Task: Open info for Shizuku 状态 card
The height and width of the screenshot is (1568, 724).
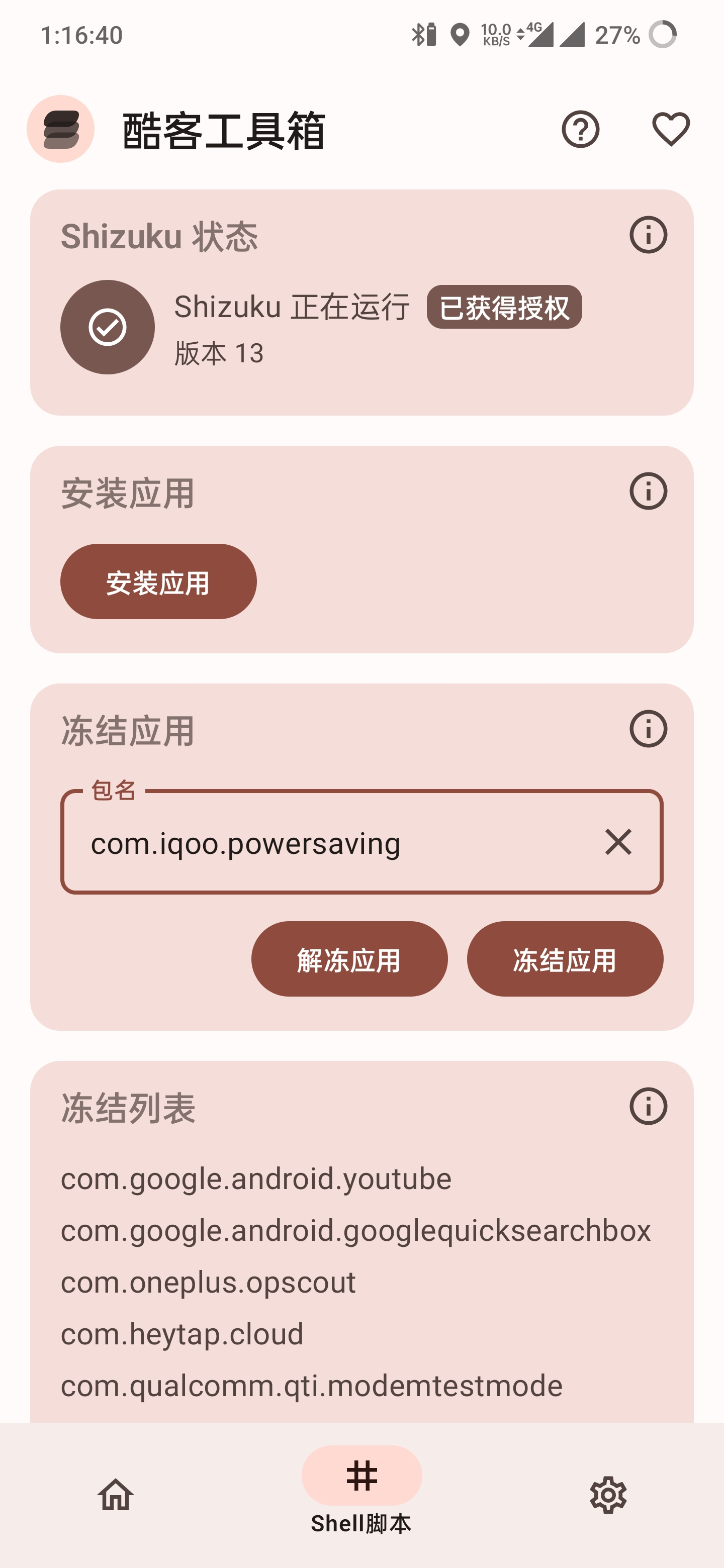Action: pyautogui.click(x=648, y=235)
